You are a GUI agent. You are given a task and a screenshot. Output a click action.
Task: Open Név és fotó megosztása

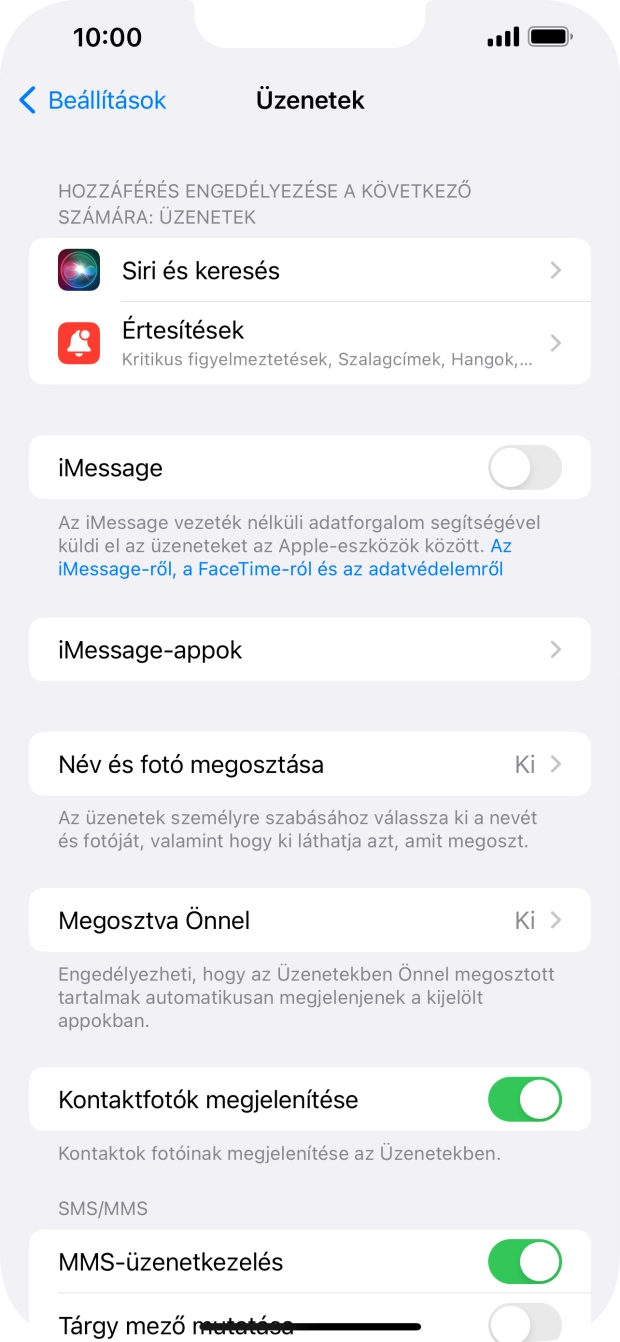point(310,765)
